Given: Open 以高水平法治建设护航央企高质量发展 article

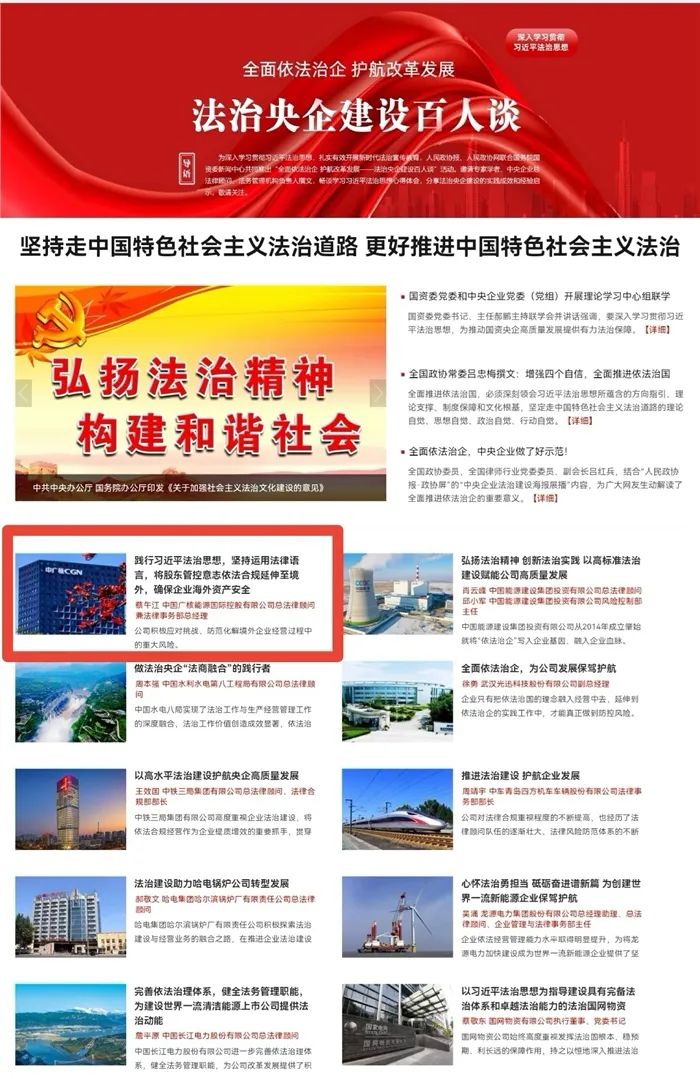Looking at the screenshot, I should (x=217, y=775).
